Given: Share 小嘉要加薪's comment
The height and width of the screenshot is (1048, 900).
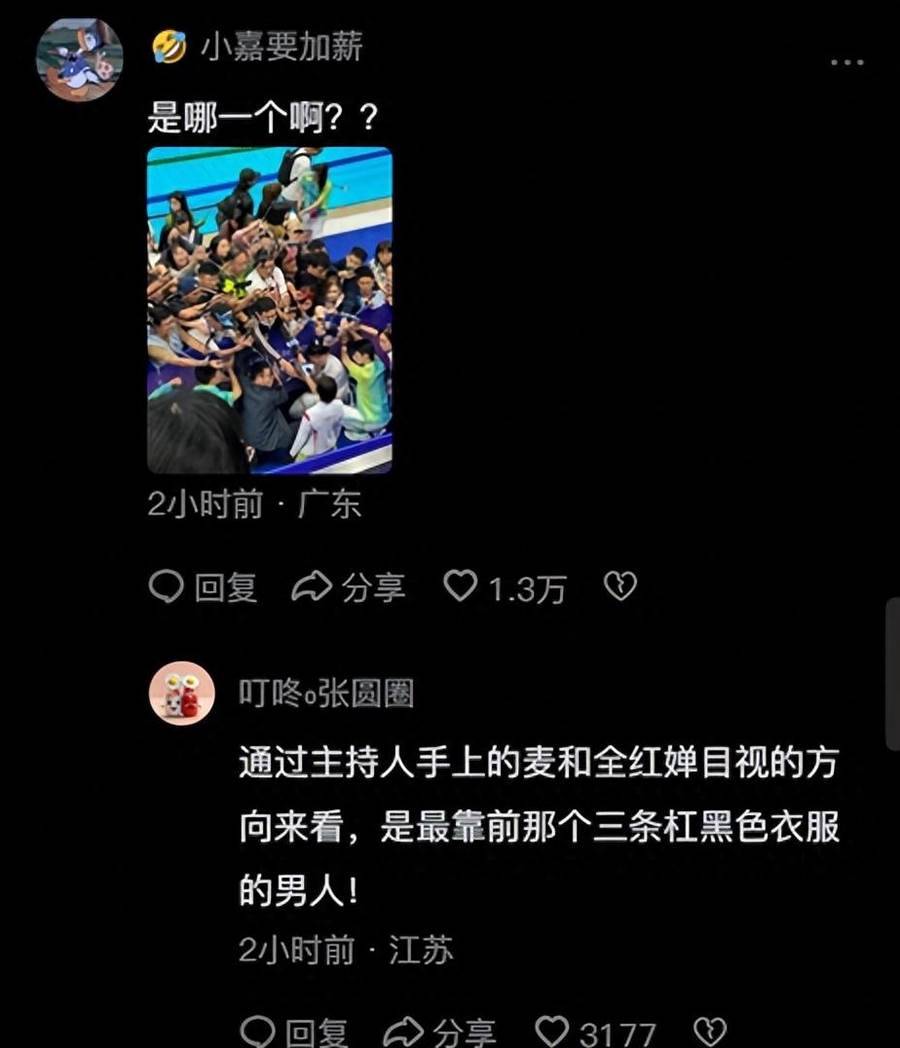Looking at the screenshot, I should [348, 588].
